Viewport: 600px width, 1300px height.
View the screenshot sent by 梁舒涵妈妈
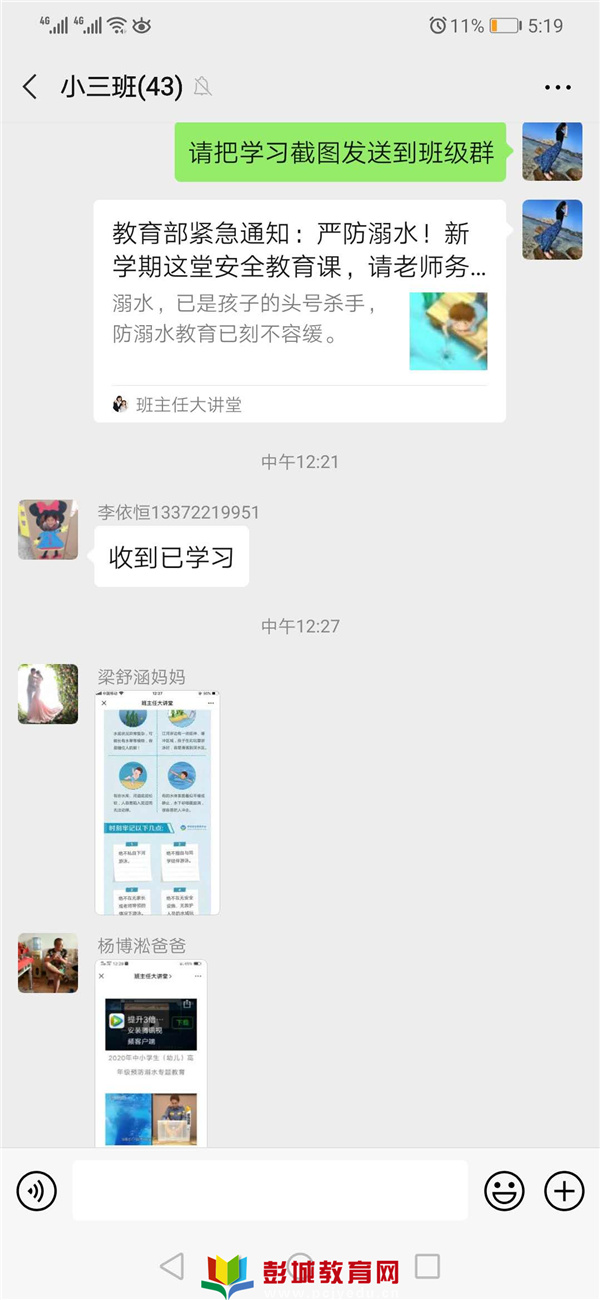(x=157, y=802)
